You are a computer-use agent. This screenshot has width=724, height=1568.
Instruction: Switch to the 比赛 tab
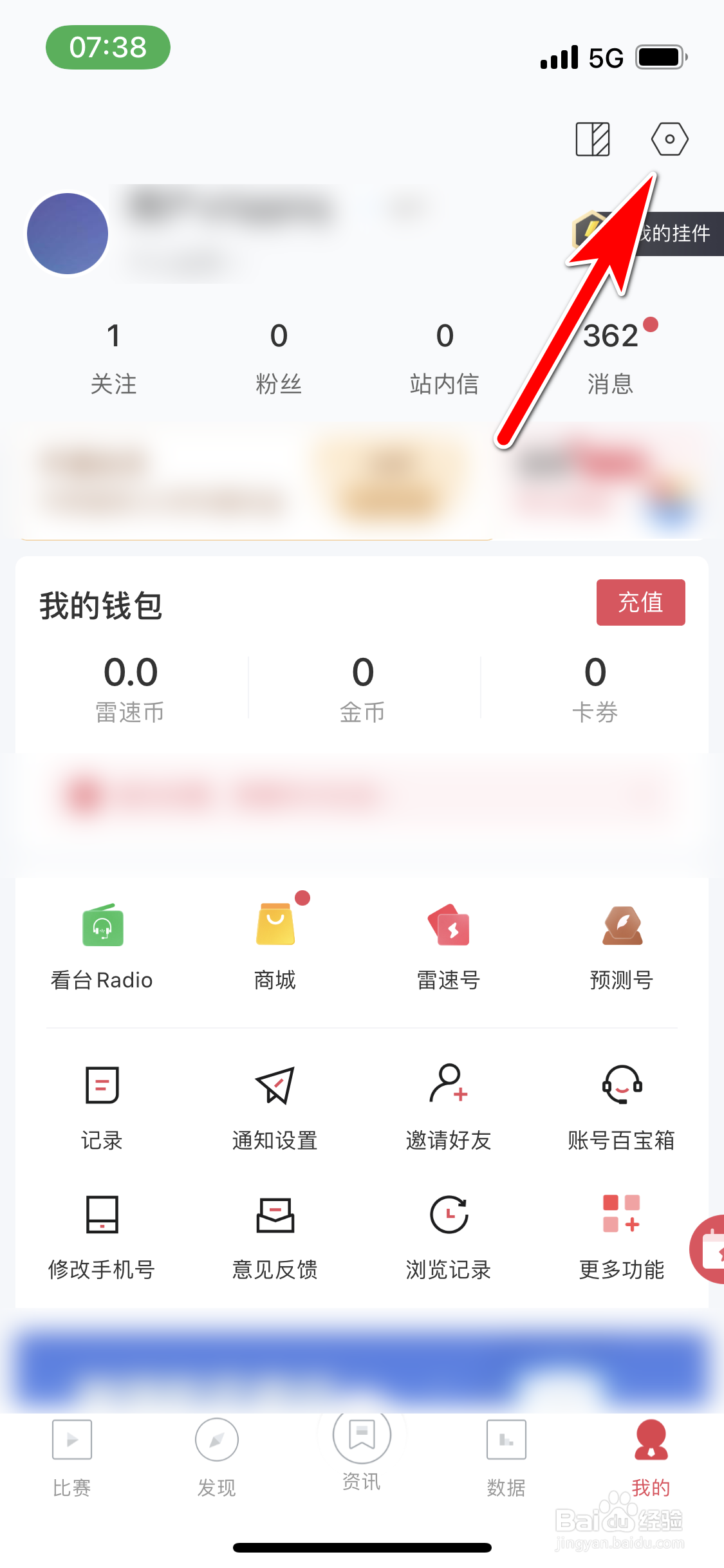pyautogui.click(x=71, y=1461)
